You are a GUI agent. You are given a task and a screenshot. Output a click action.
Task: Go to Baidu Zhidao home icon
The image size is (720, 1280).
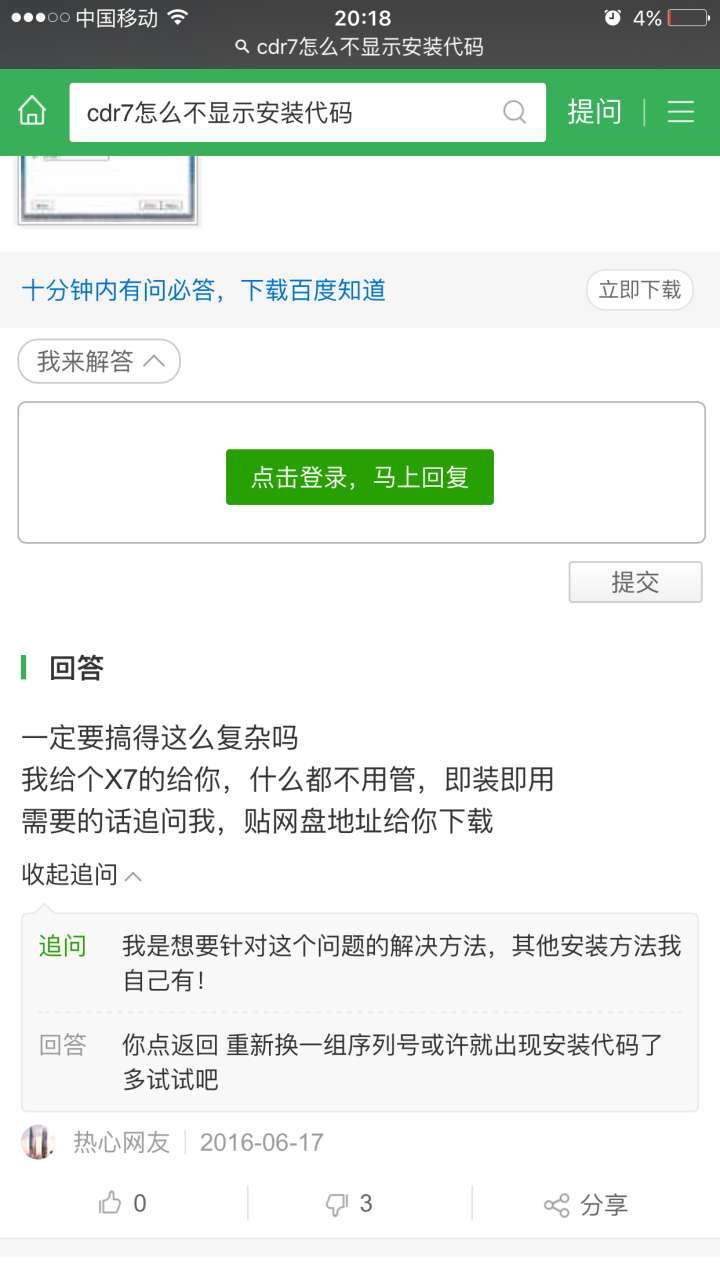tap(33, 112)
